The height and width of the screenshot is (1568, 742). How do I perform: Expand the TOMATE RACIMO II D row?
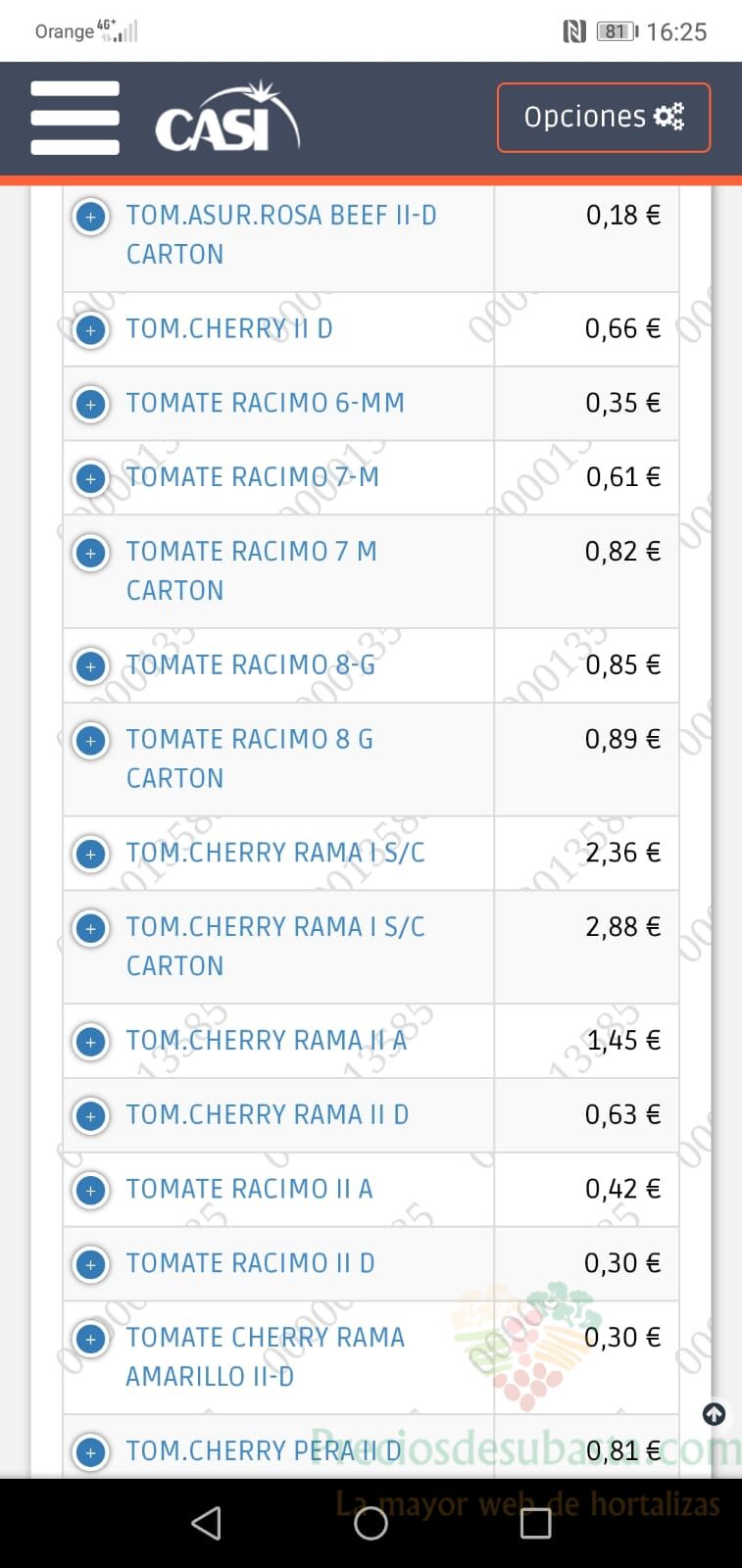91,1265
